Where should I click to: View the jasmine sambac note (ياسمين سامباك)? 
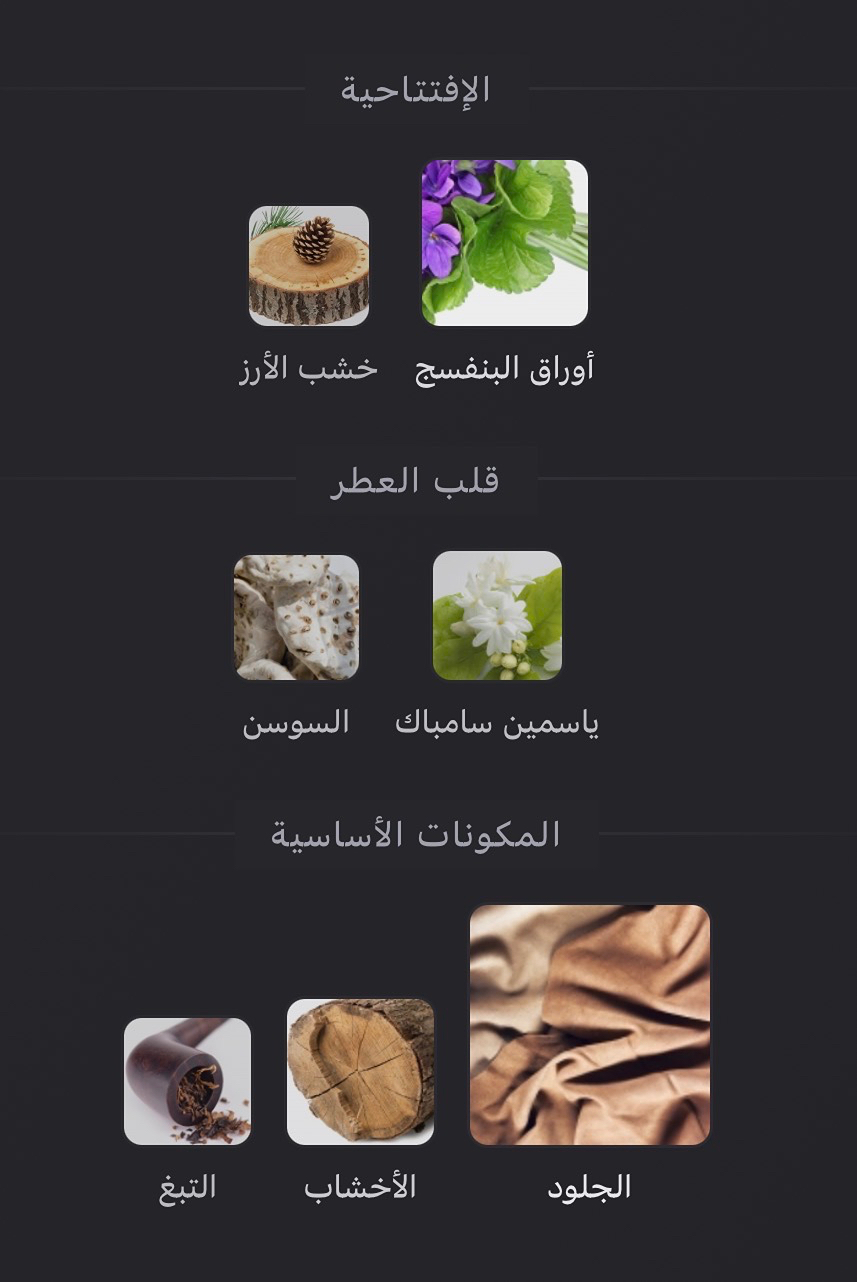[497, 615]
